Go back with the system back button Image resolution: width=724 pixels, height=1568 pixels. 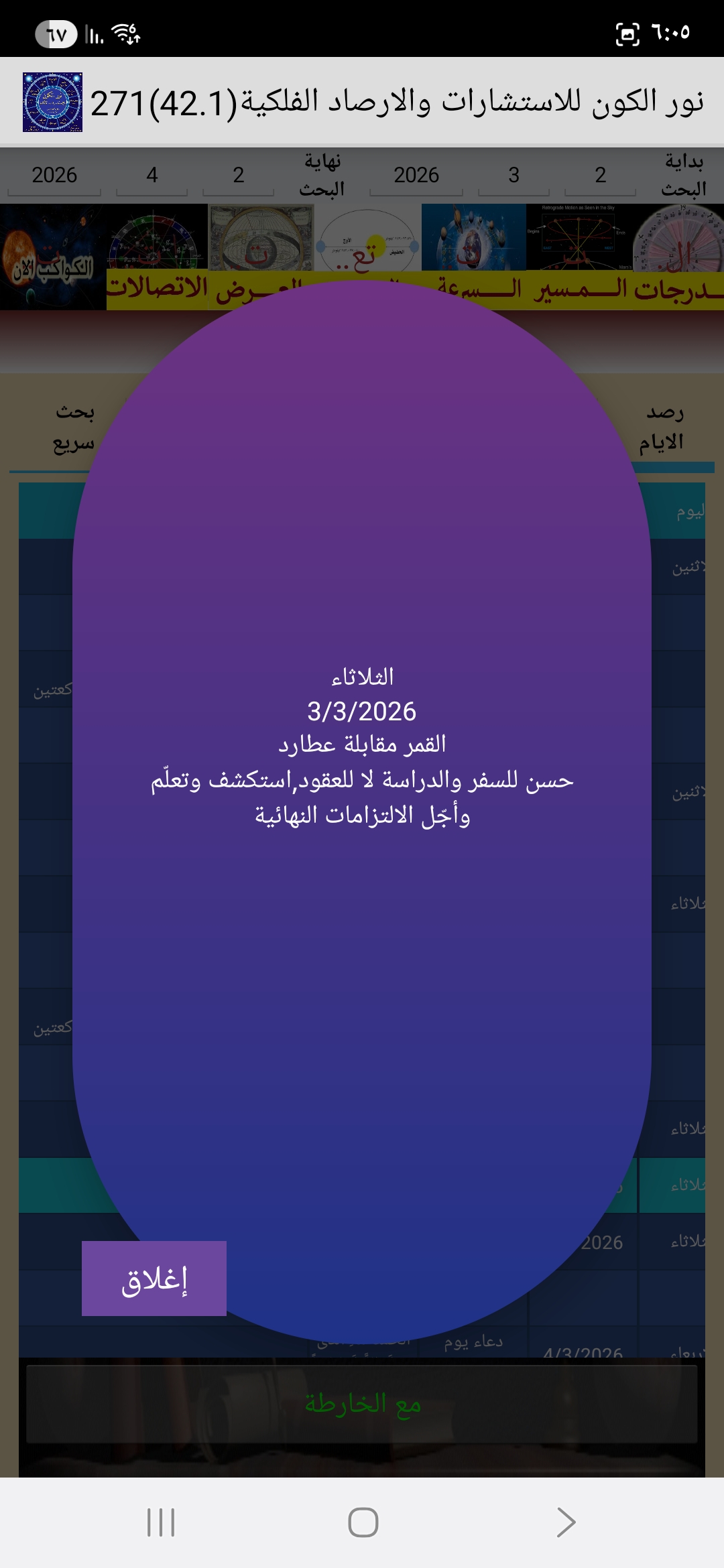pos(565,1522)
